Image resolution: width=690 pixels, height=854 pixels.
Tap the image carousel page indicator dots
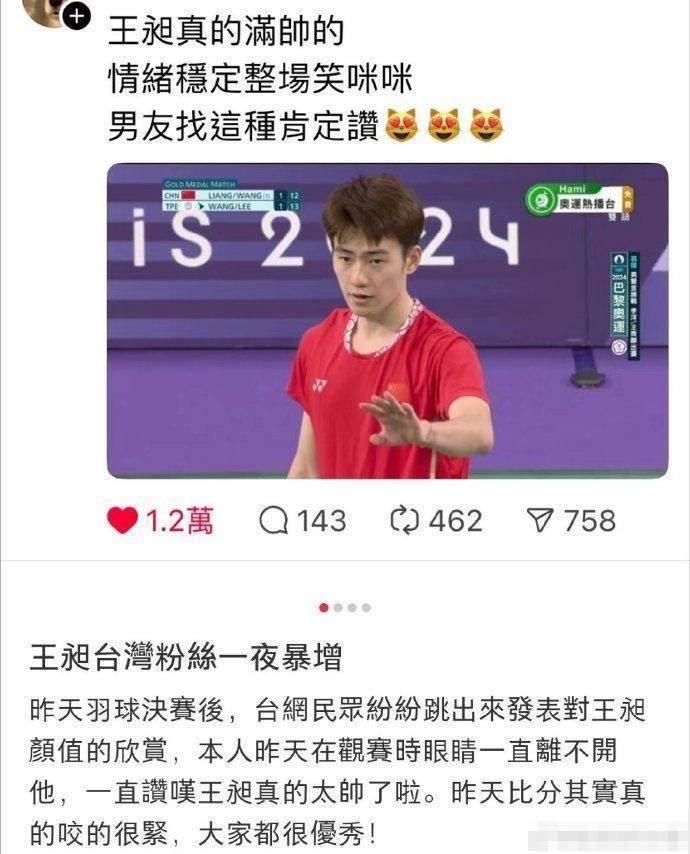pyautogui.click(x=345, y=607)
